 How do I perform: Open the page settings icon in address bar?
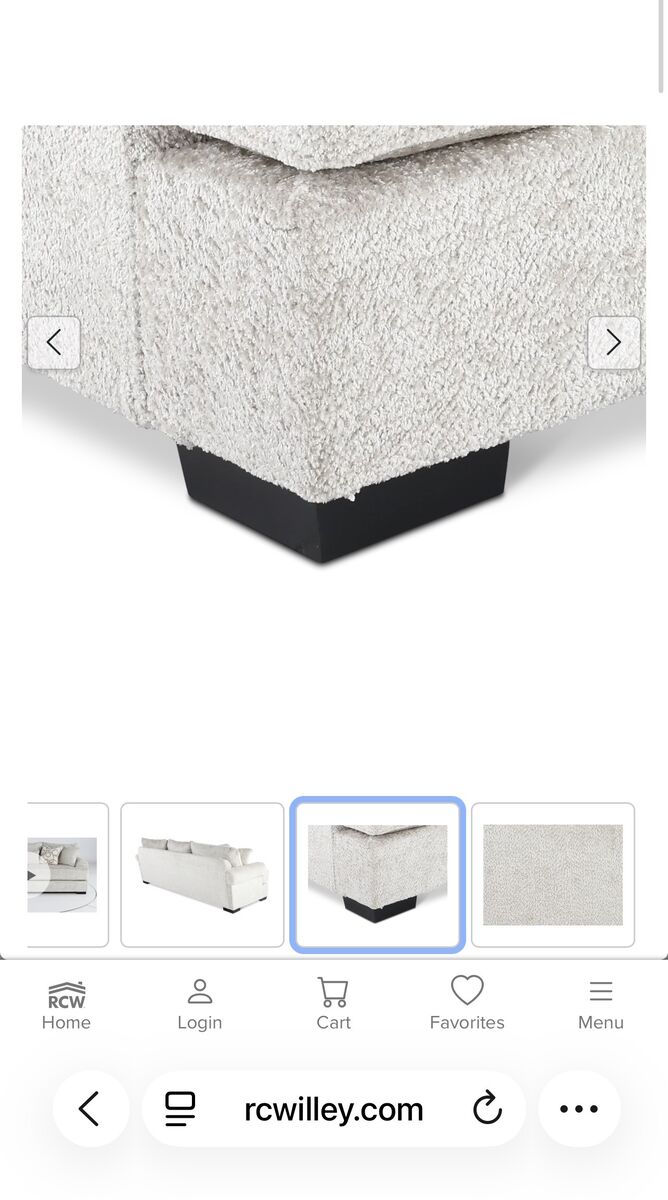[x=180, y=1109]
